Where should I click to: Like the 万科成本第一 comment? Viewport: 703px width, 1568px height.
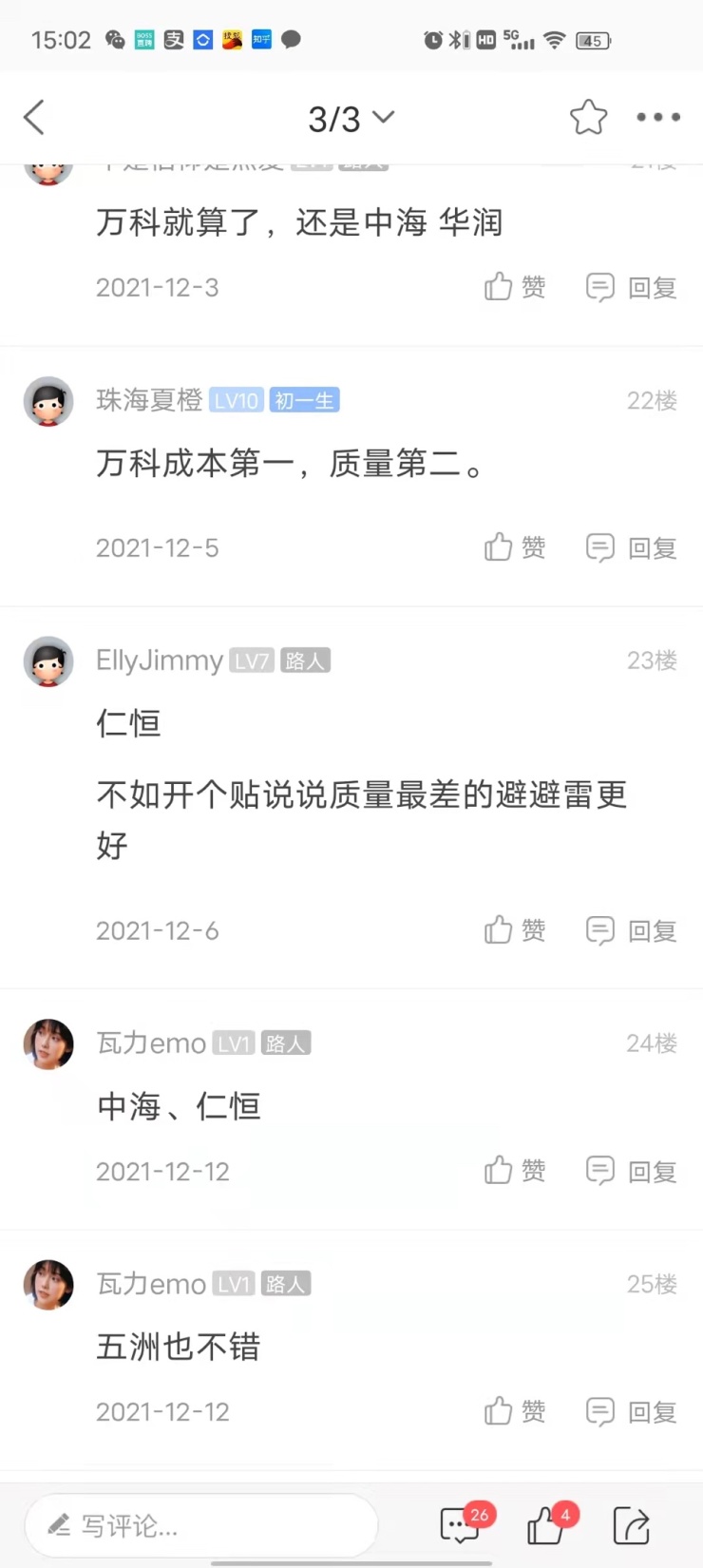point(514,547)
